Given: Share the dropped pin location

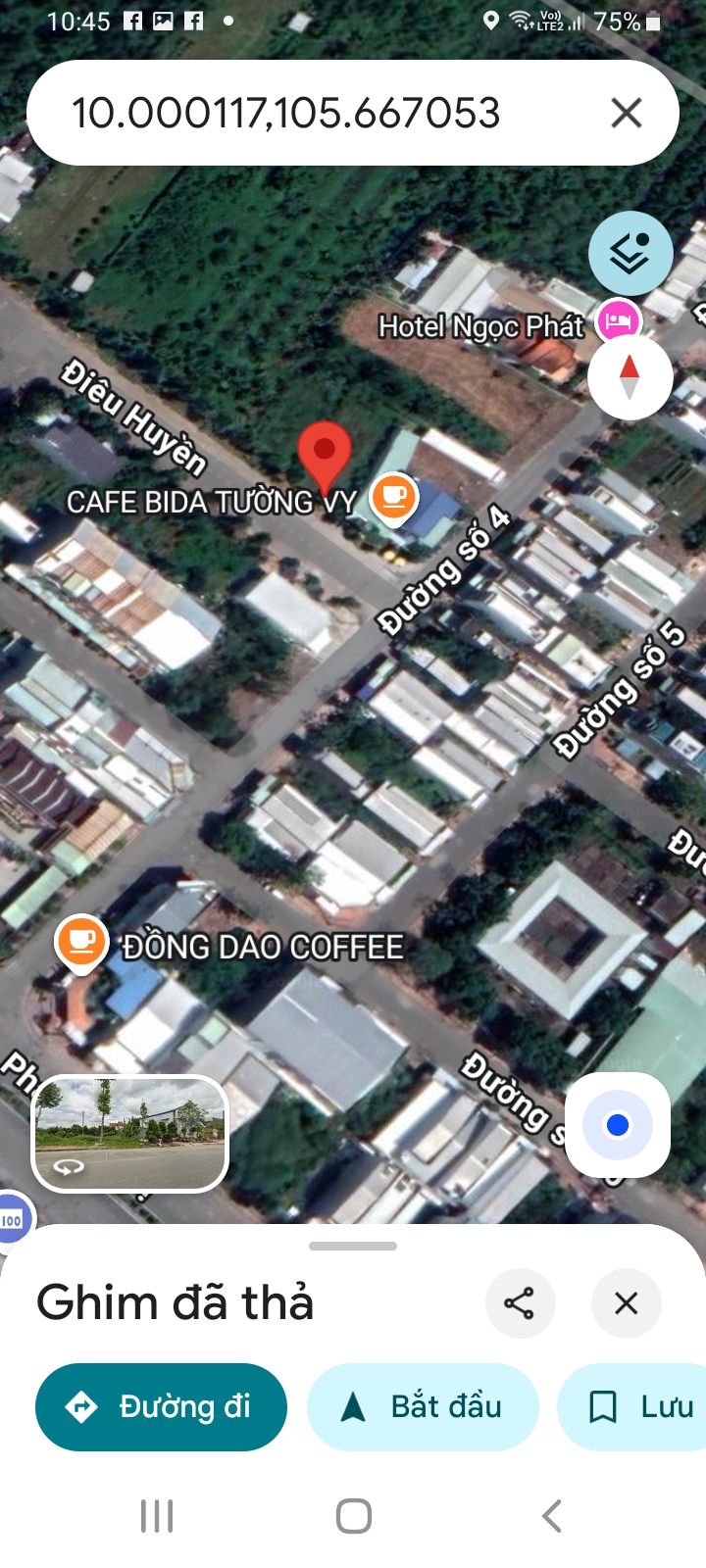Looking at the screenshot, I should (x=519, y=1302).
